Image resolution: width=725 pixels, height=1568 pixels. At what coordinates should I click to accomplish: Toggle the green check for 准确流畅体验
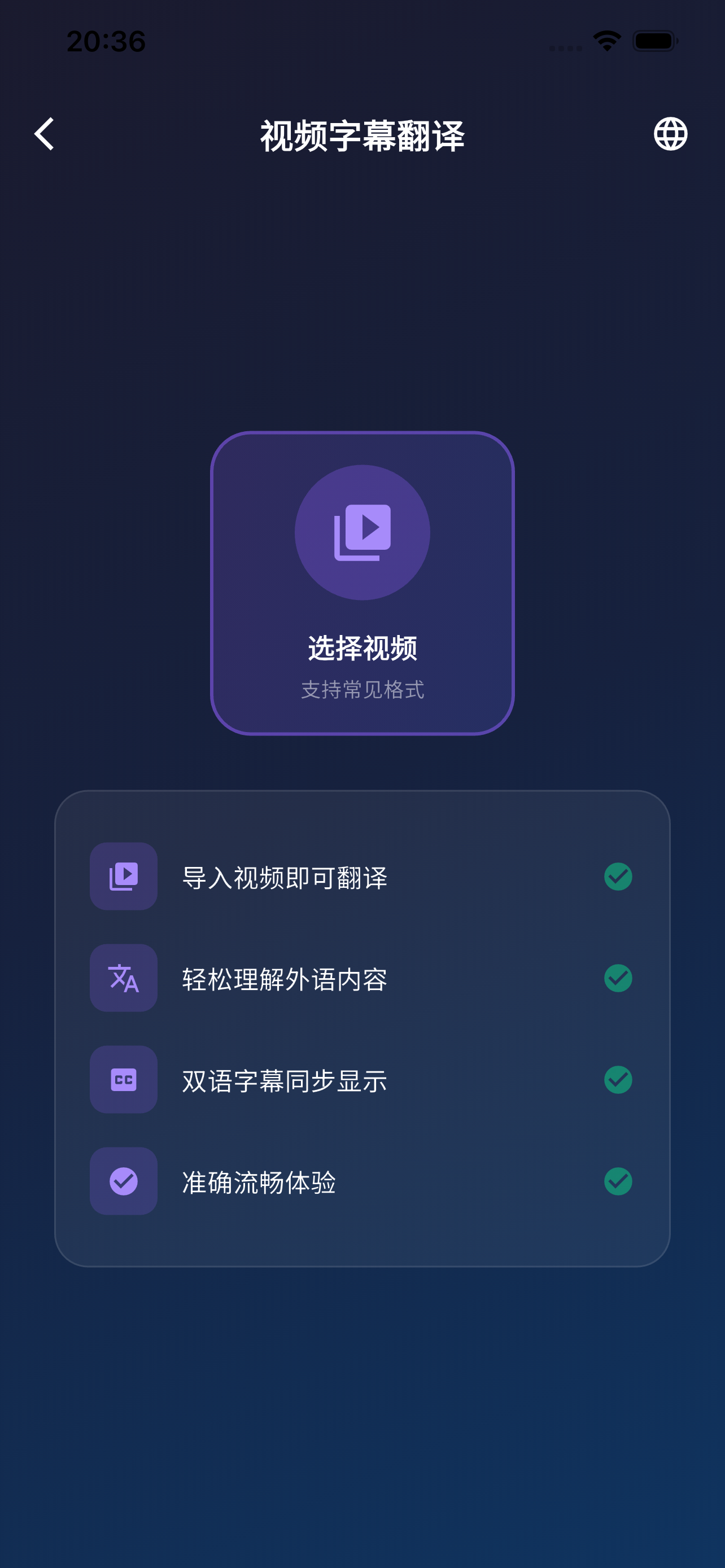click(x=617, y=1181)
